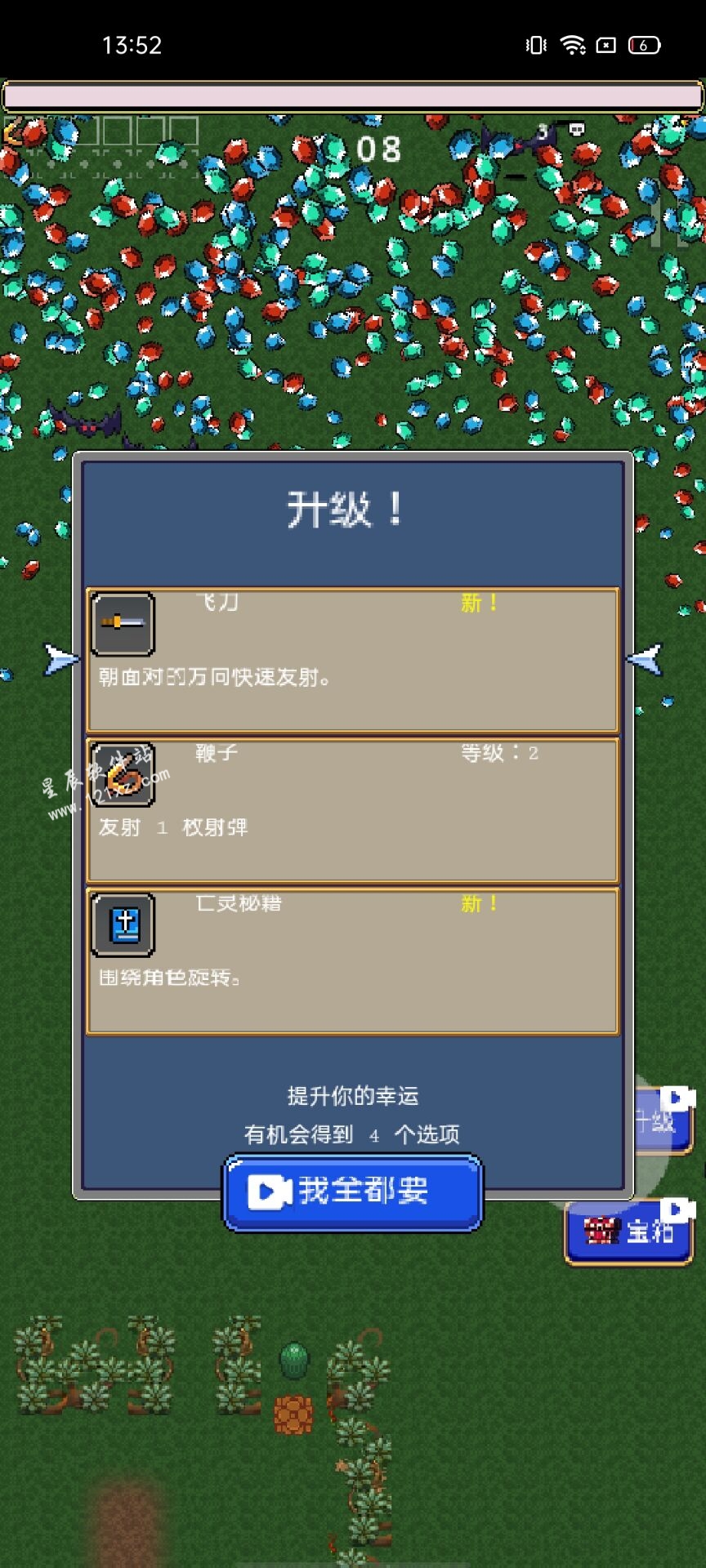This screenshot has height=1568, width=706.
Task: Tap the 升级 video ad button
Action: point(664,1121)
